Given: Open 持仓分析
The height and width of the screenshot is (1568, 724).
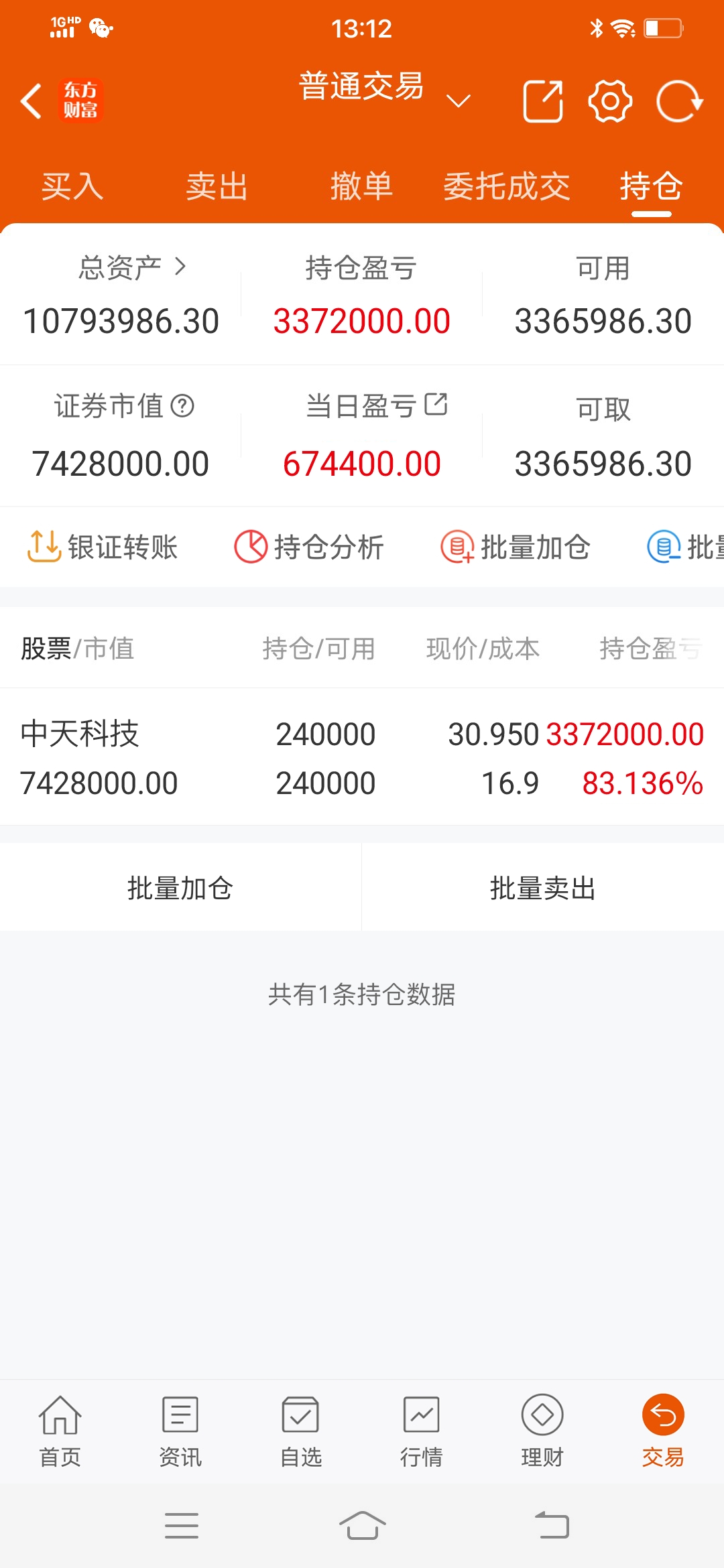Looking at the screenshot, I should point(308,547).
